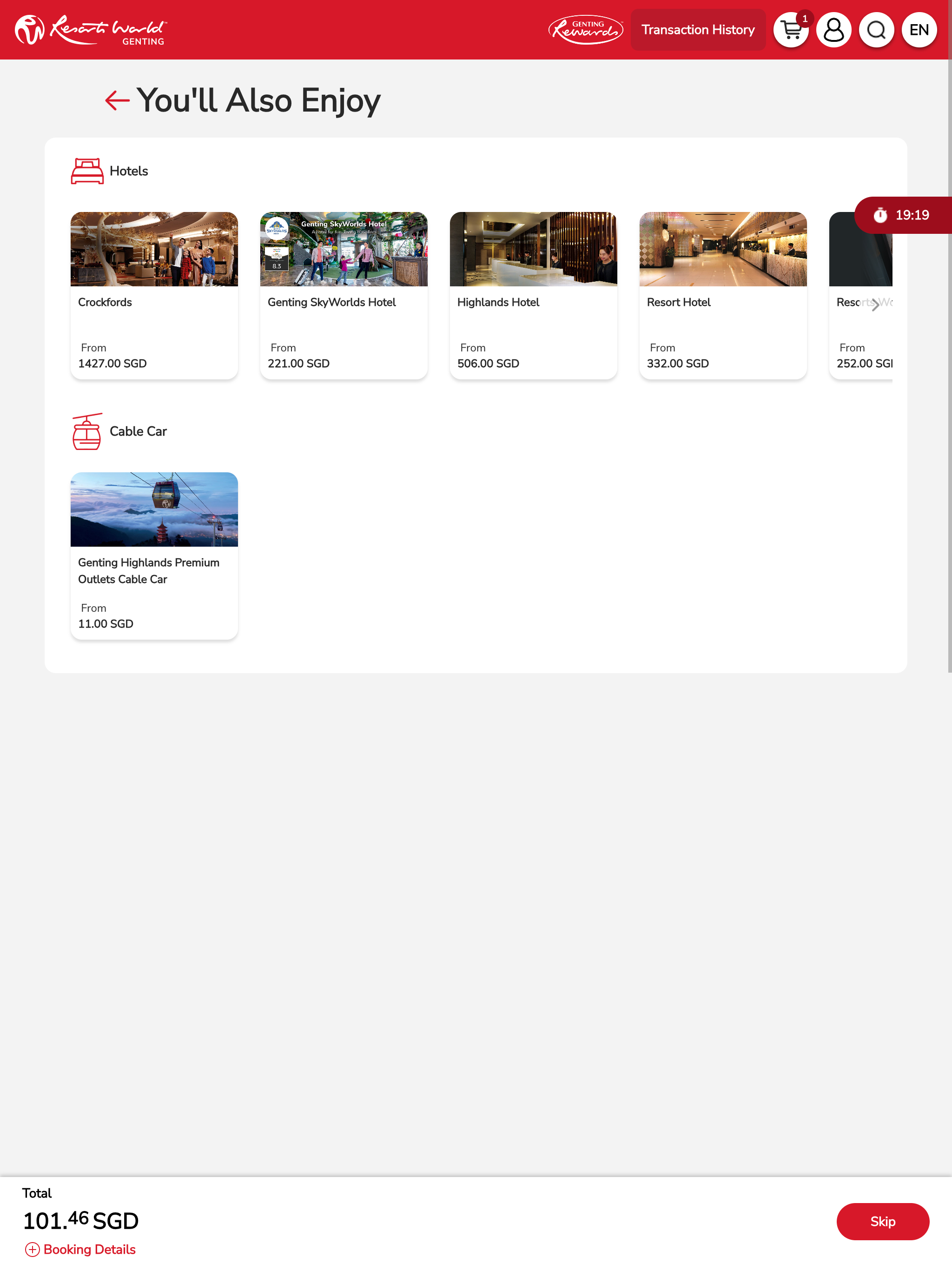The width and height of the screenshot is (952, 1270).
Task: Open Genting Highlands Premium Outlets Cable Car
Action: tap(154, 555)
